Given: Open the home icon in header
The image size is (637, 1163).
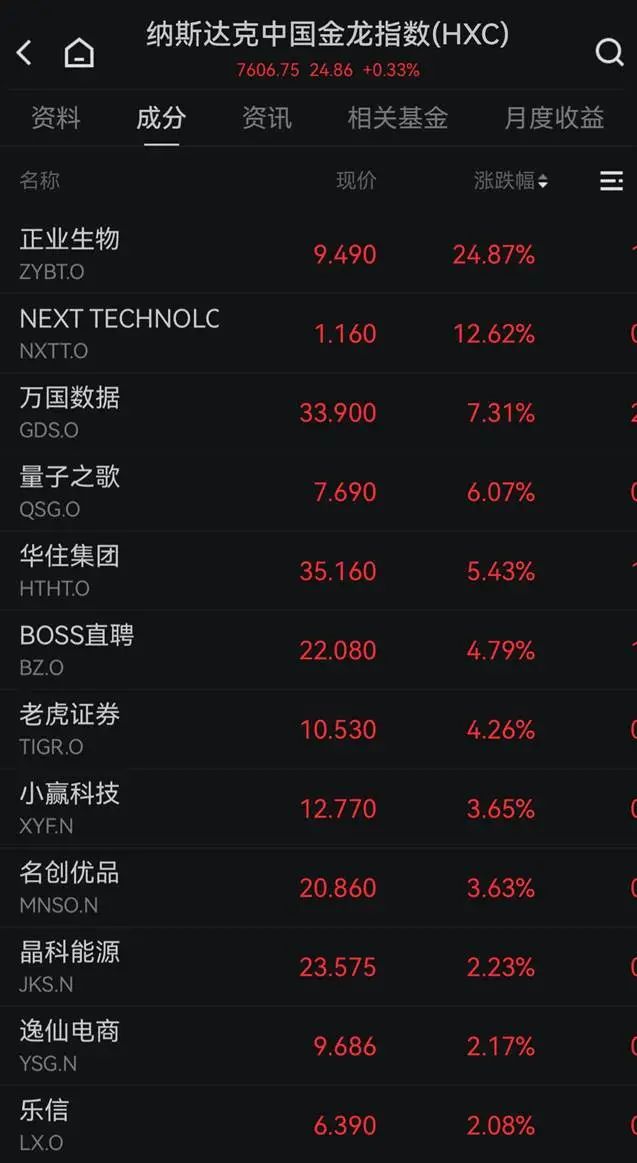Looking at the screenshot, I should [79, 53].
